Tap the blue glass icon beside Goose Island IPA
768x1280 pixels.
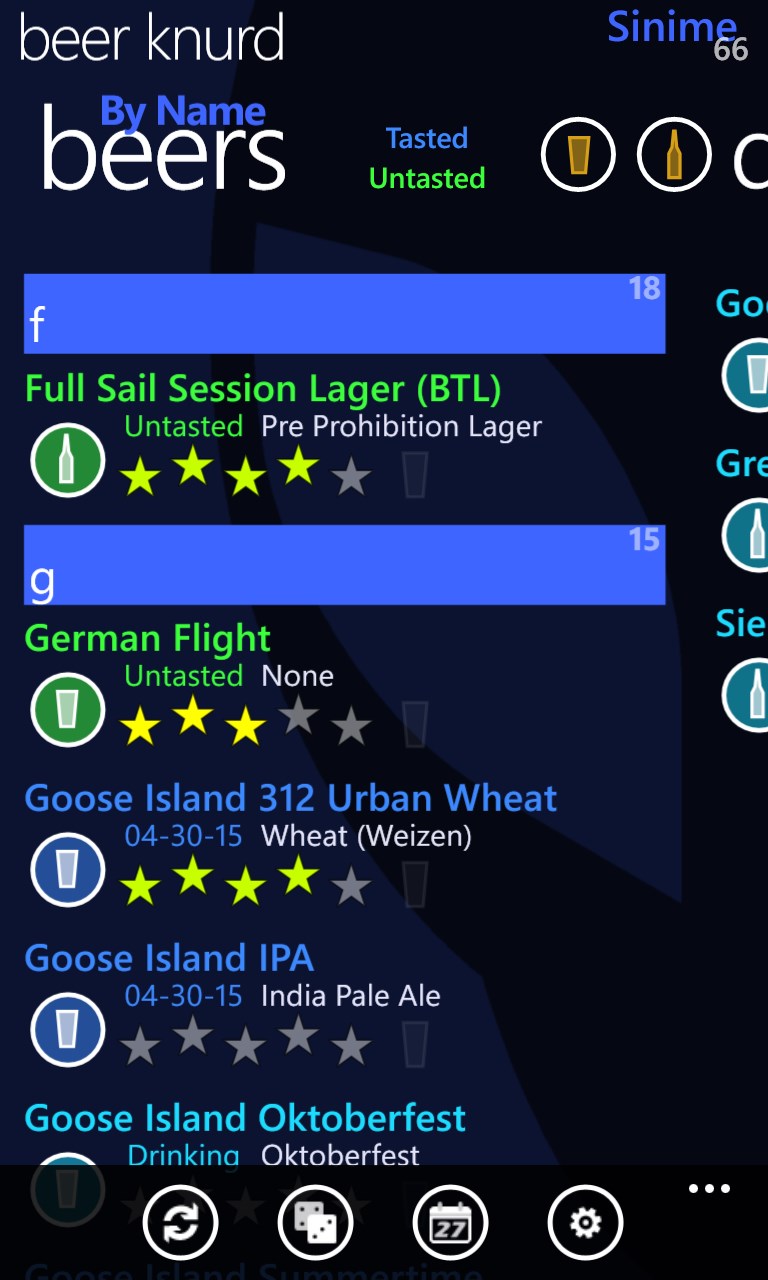pos(67,1029)
